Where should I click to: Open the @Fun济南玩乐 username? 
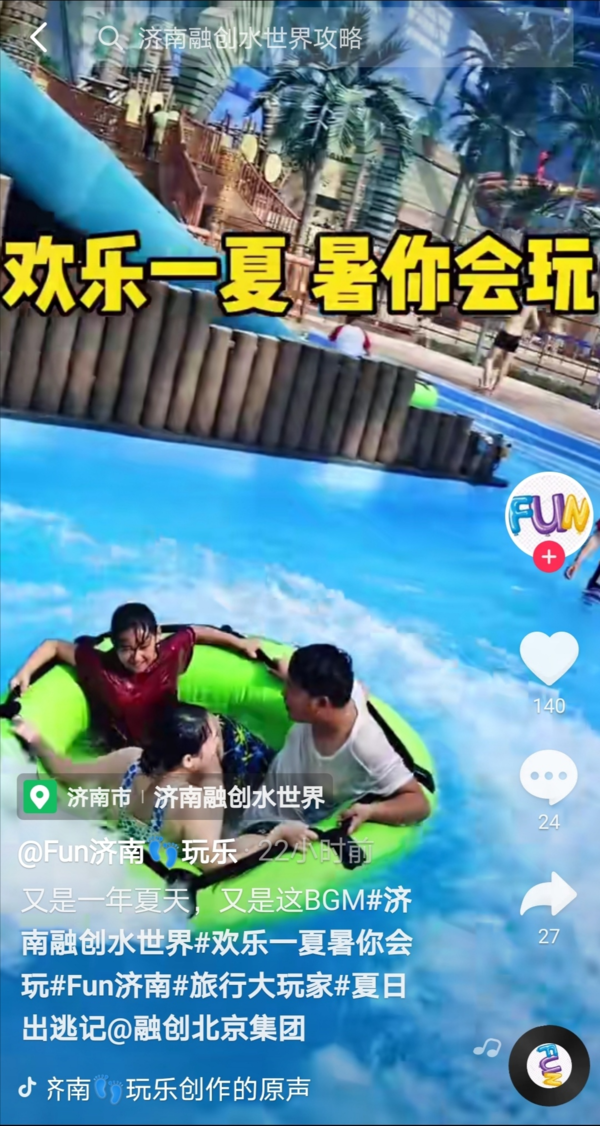click(x=128, y=852)
